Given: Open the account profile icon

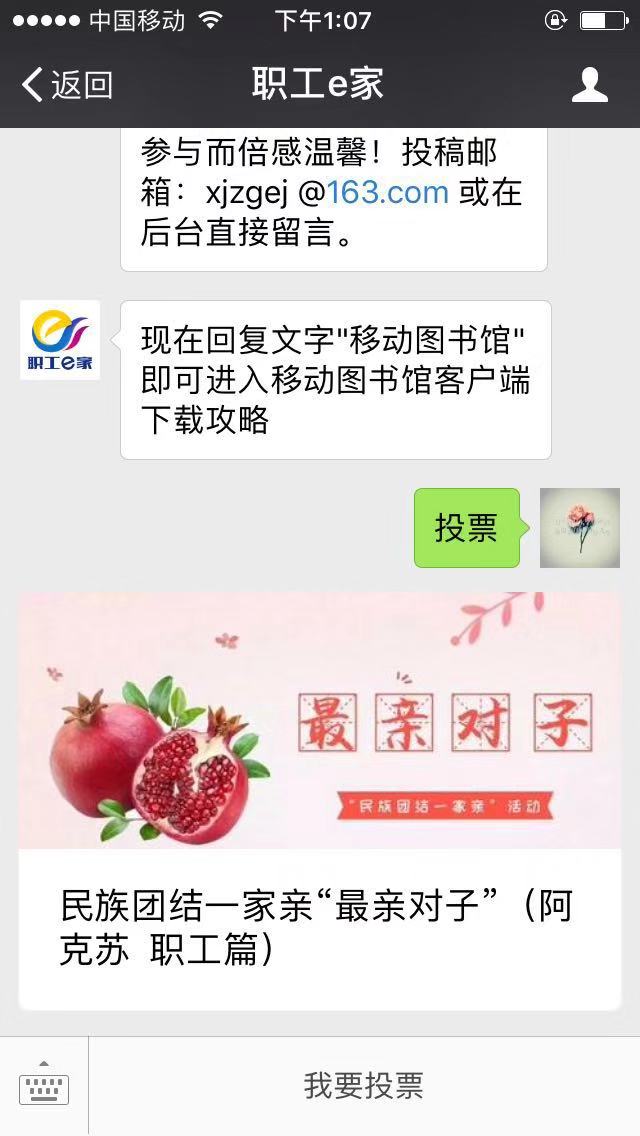Looking at the screenshot, I should [x=589, y=85].
